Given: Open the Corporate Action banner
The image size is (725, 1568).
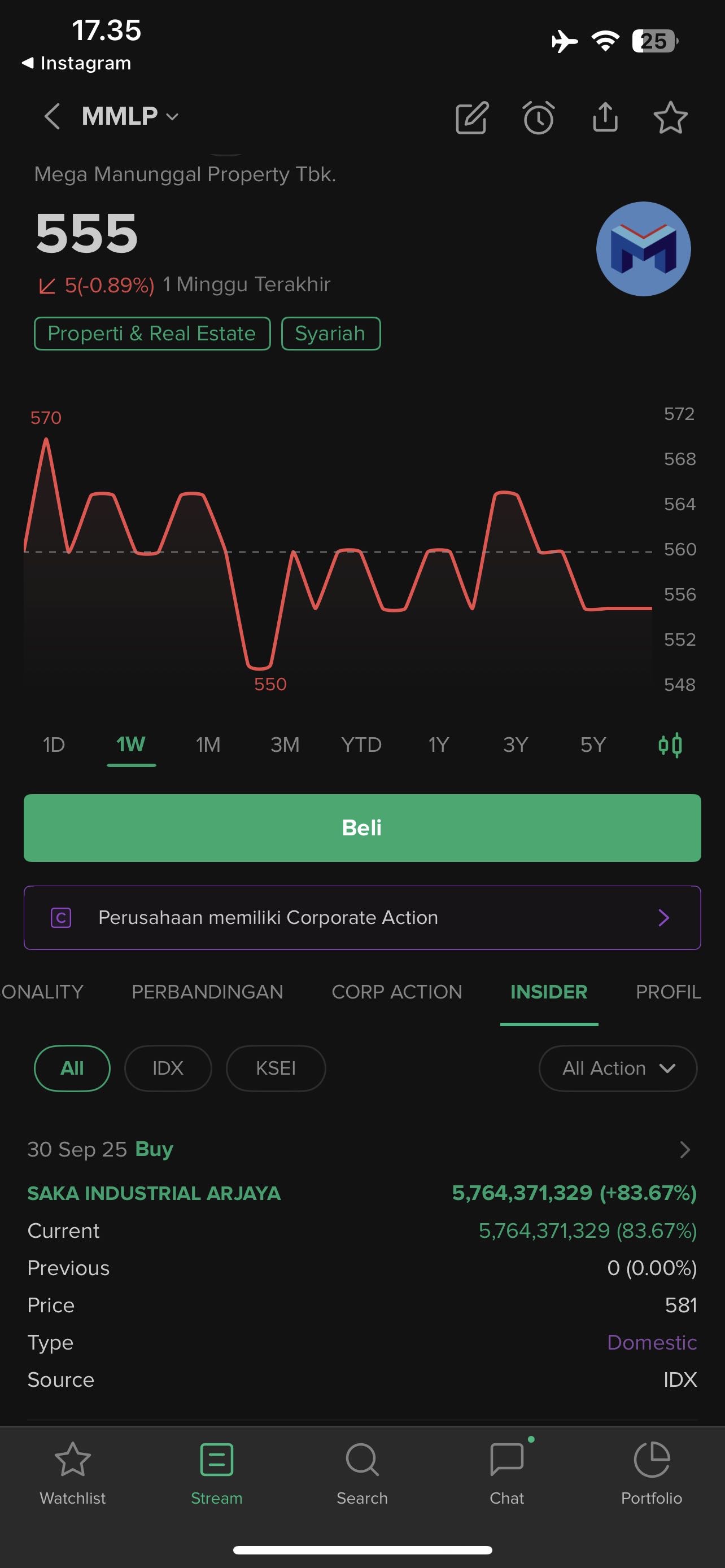Looking at the screenshot, I should tap(362, 917).
